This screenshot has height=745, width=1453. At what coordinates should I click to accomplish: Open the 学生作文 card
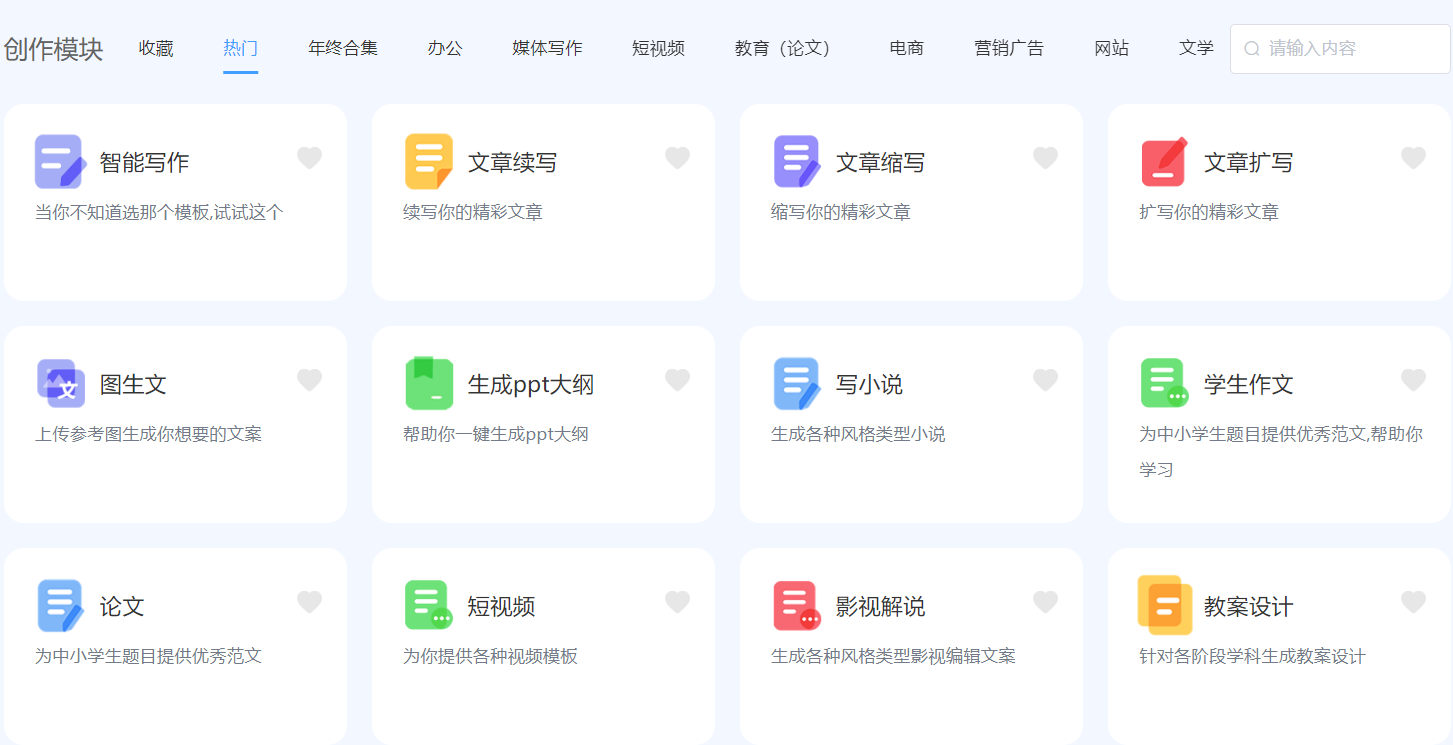[x=1279, y=424]
